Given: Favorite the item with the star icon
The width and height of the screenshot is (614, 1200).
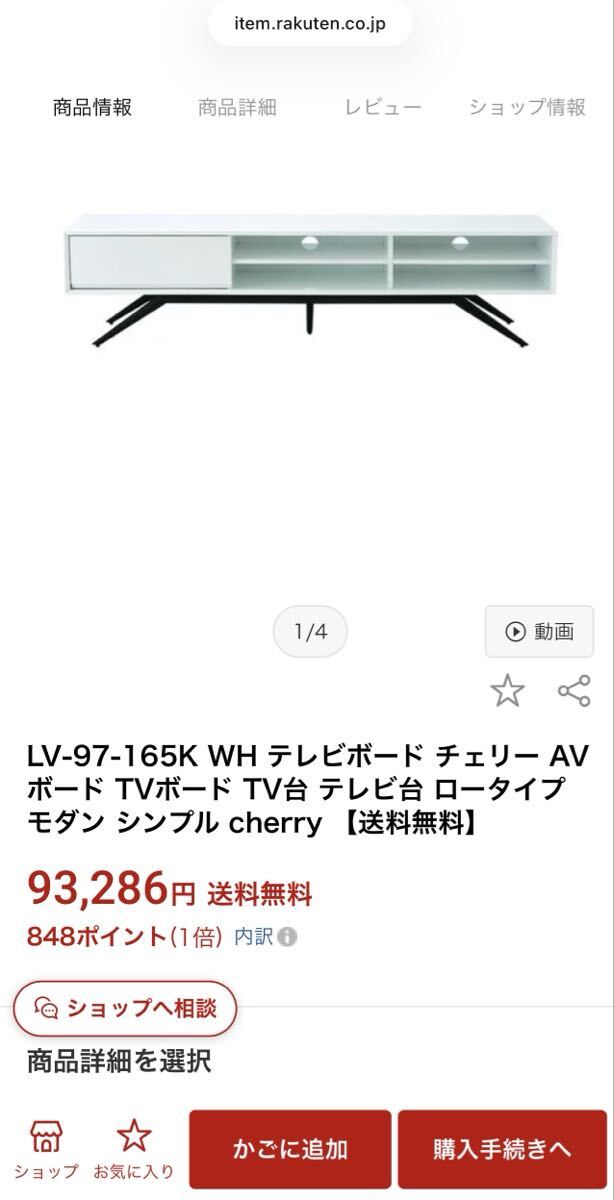Looking at the screenshot, I should click(x=507, y=691).
